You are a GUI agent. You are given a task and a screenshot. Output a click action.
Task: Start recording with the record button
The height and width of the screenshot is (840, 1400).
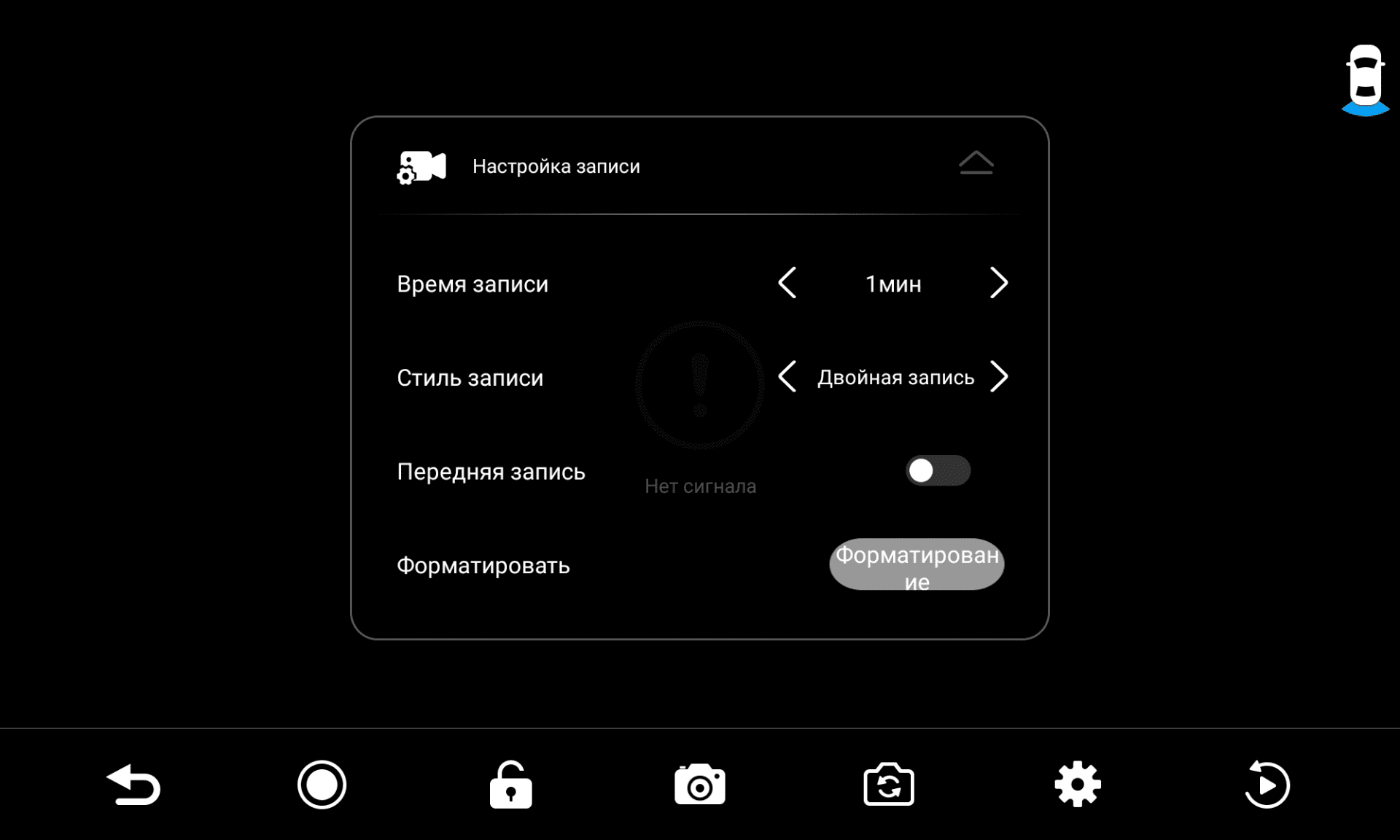[322, 785]
